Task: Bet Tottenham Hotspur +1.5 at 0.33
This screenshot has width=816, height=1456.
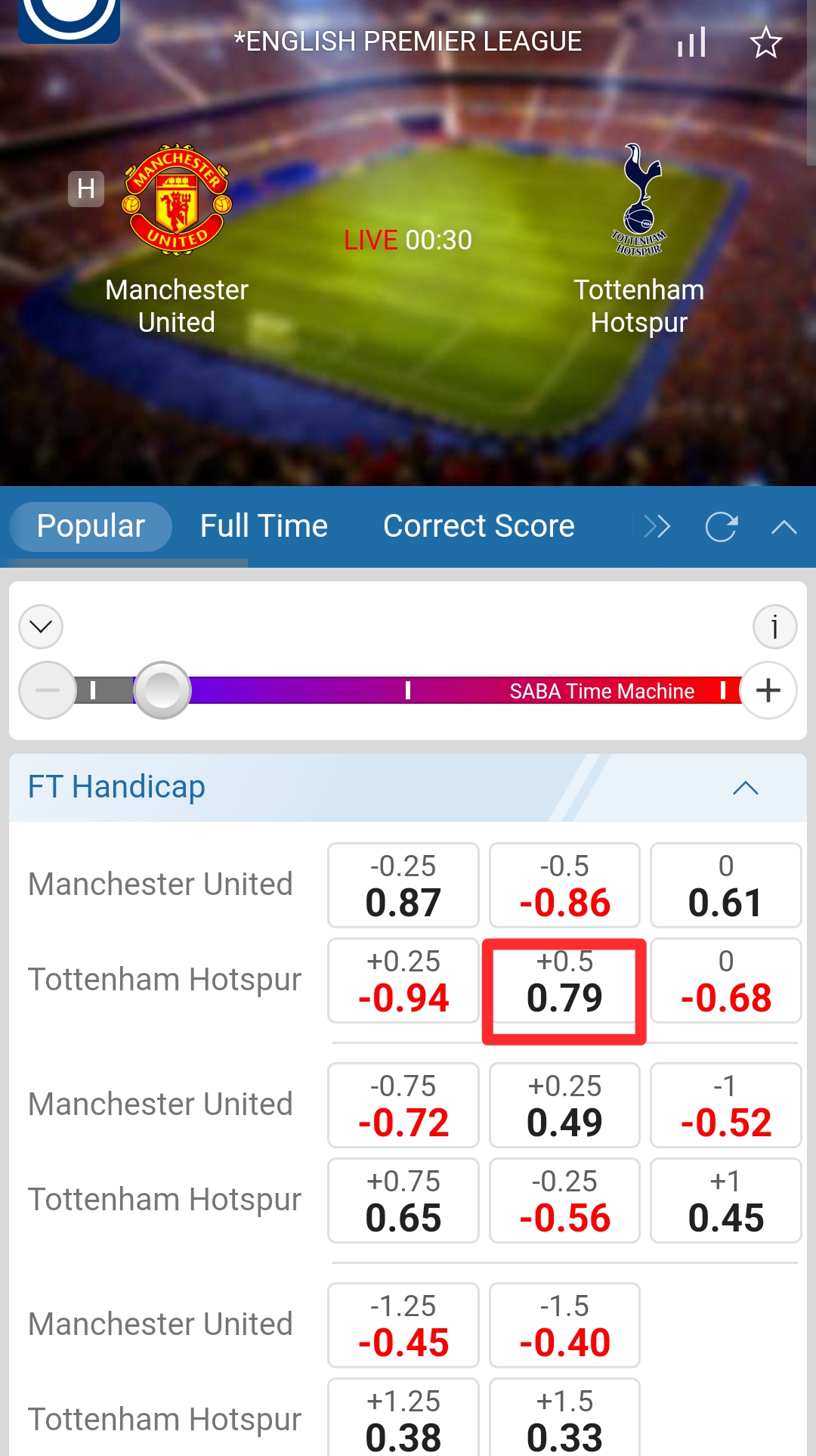Action: click(564, 1420)
